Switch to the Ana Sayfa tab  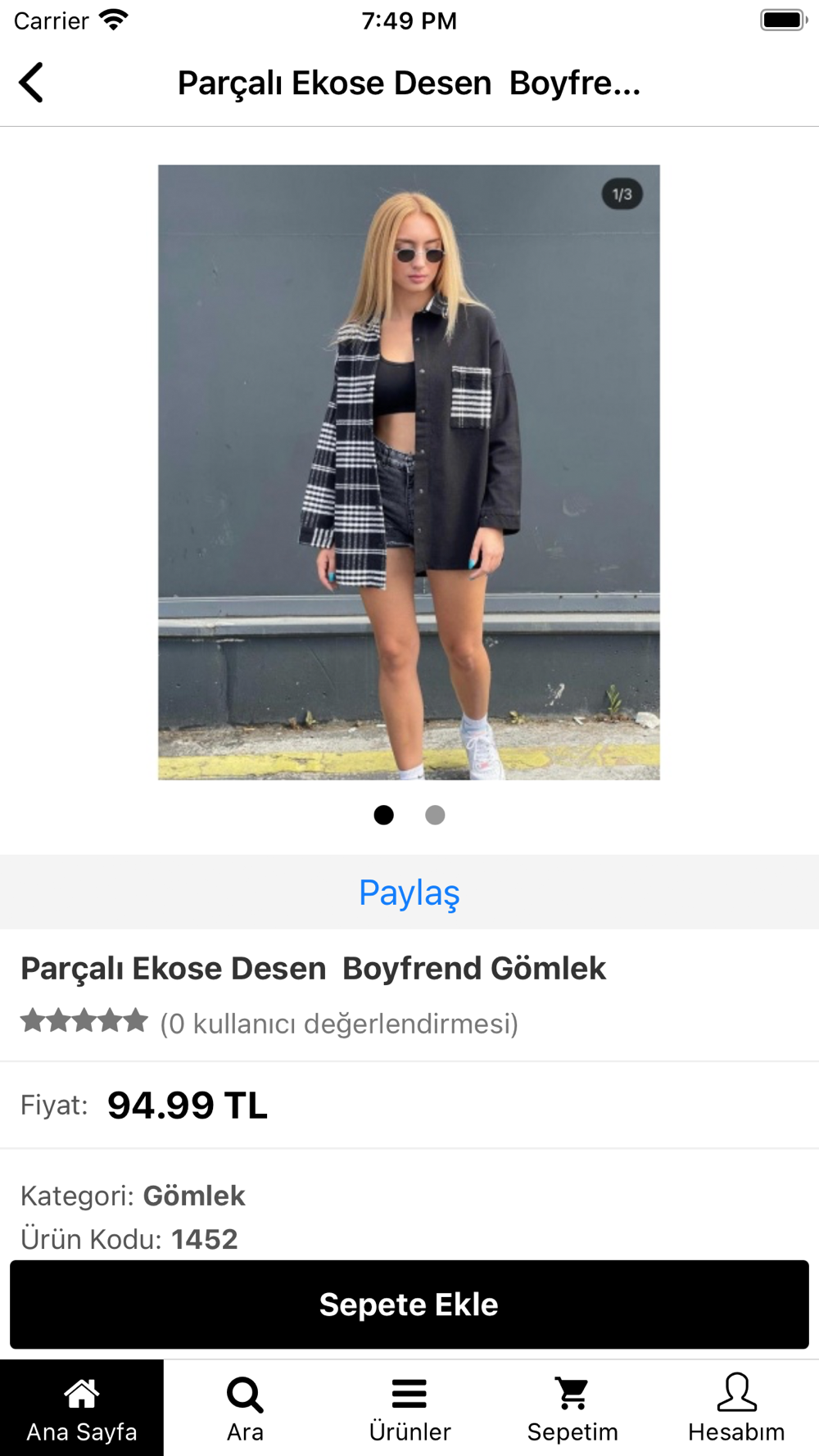[82, 1409]
